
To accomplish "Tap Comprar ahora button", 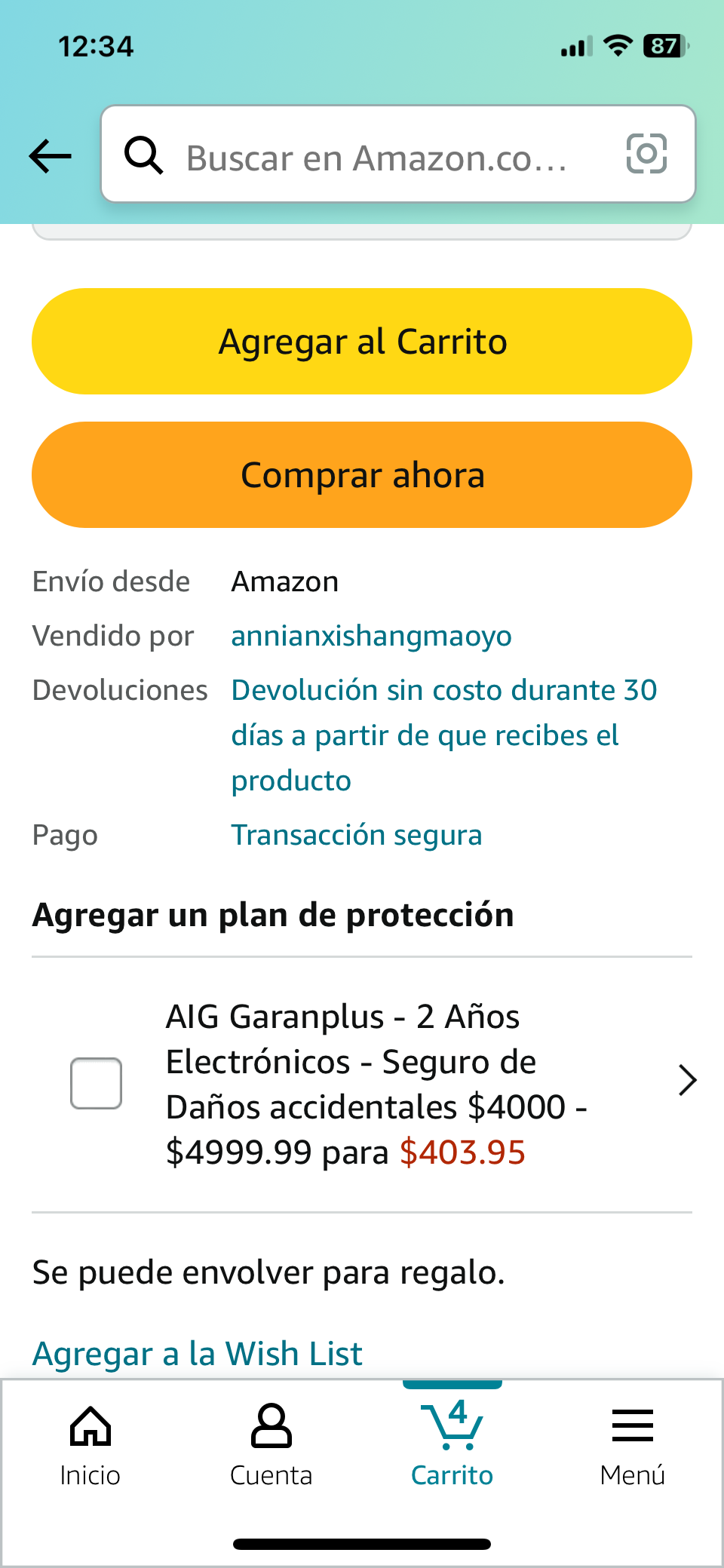I will tap(362, 474).
